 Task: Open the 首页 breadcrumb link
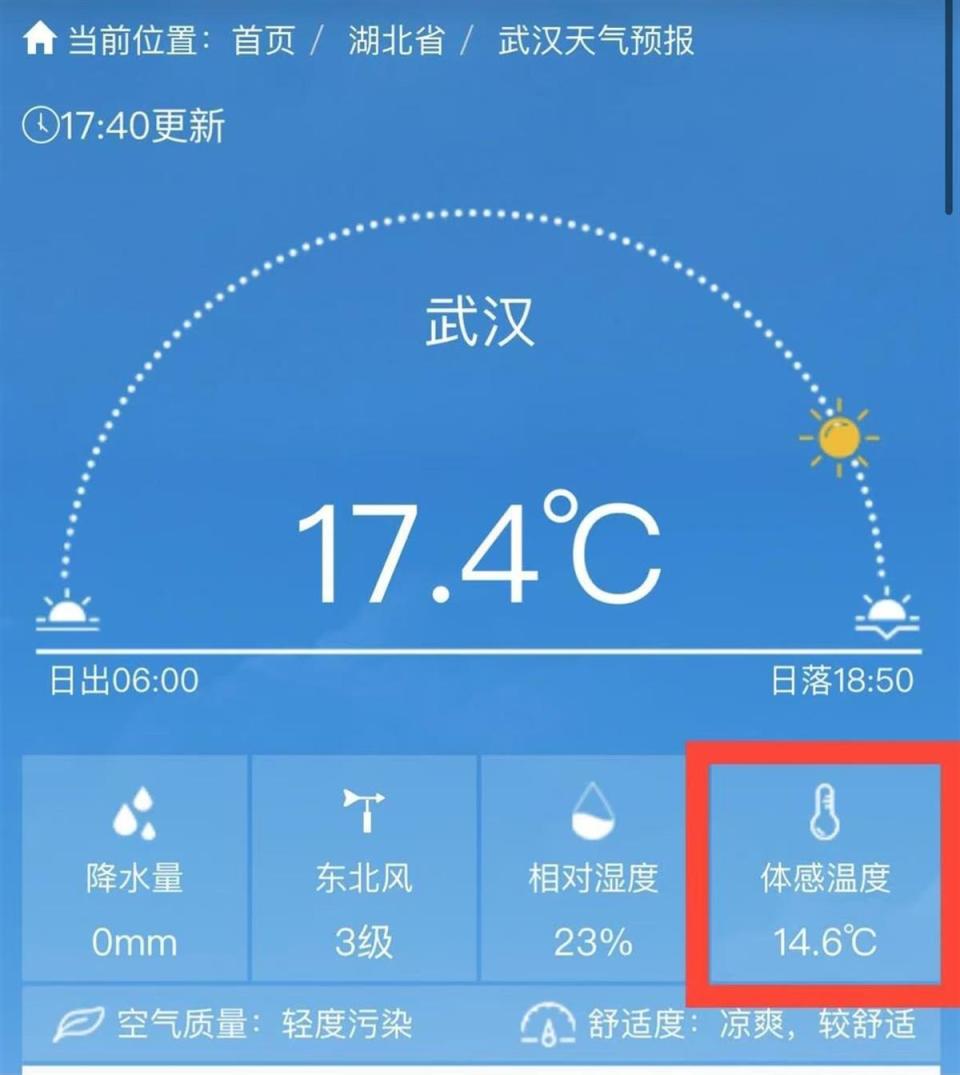[x=264, y=40]
